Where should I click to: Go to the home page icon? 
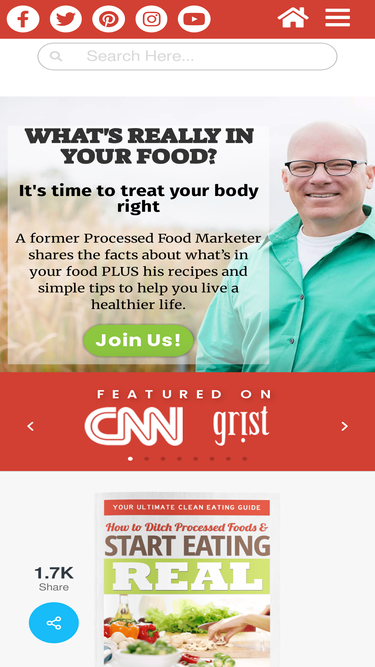click(x=293, y=18)
